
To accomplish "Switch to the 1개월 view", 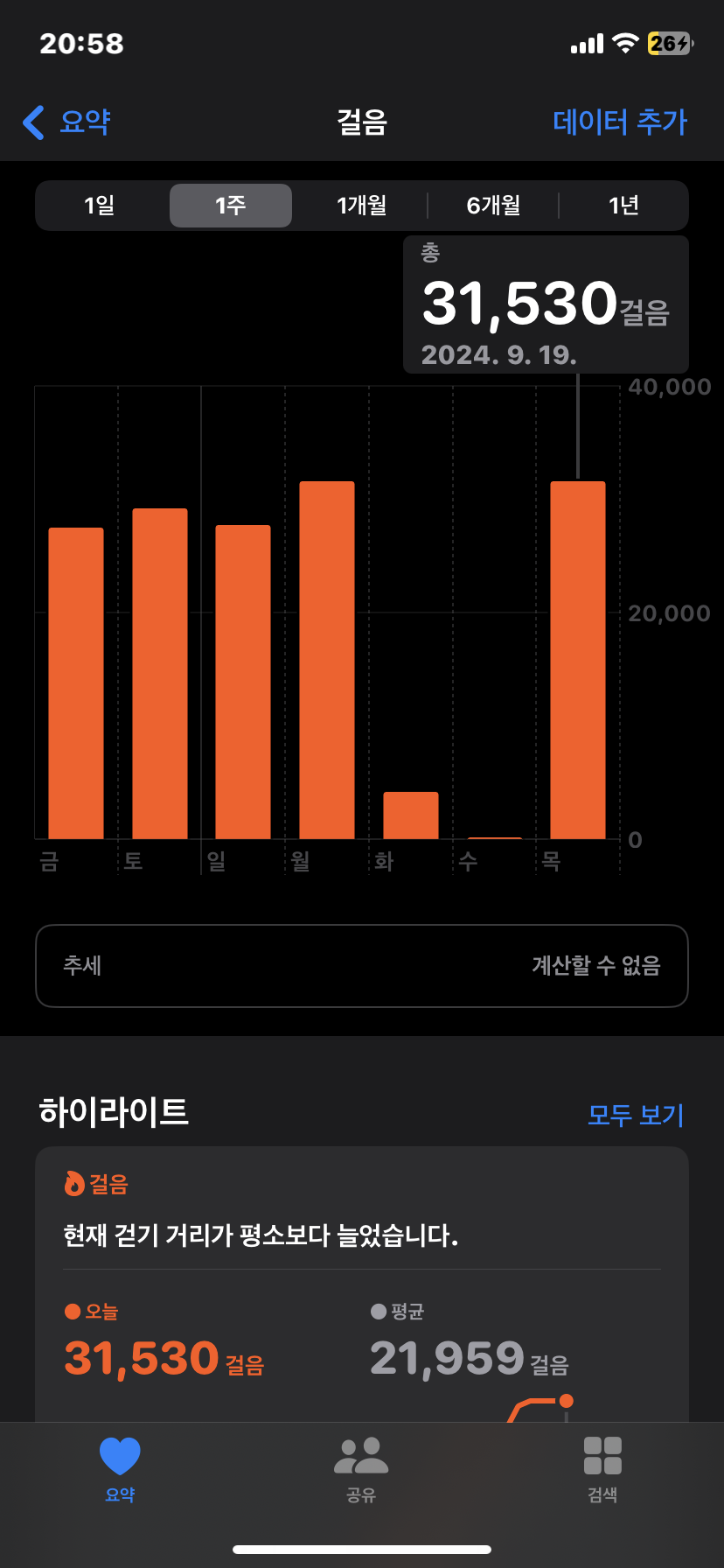I will 362,206.
